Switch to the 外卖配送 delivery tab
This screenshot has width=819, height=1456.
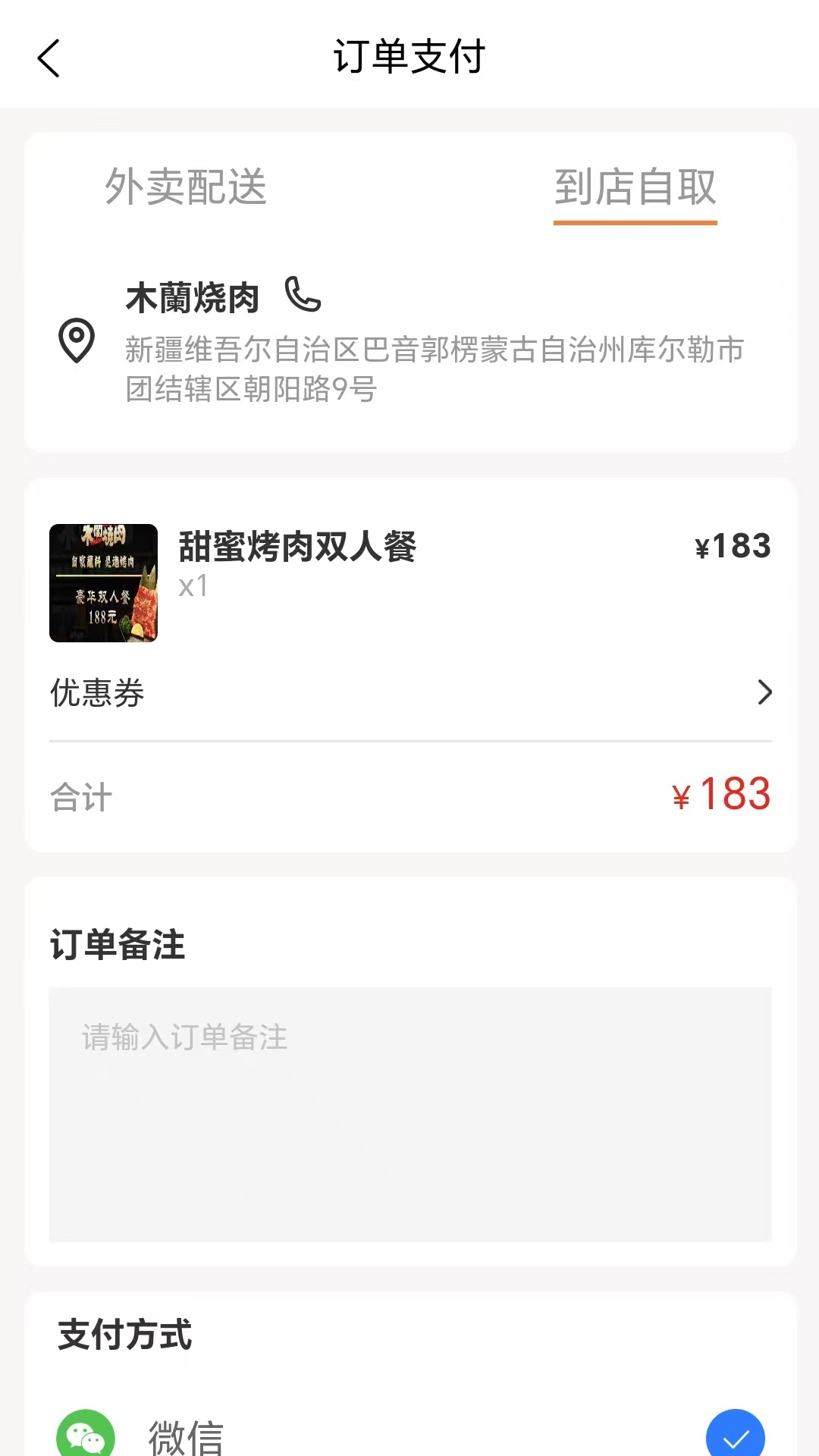click(187, 190)
